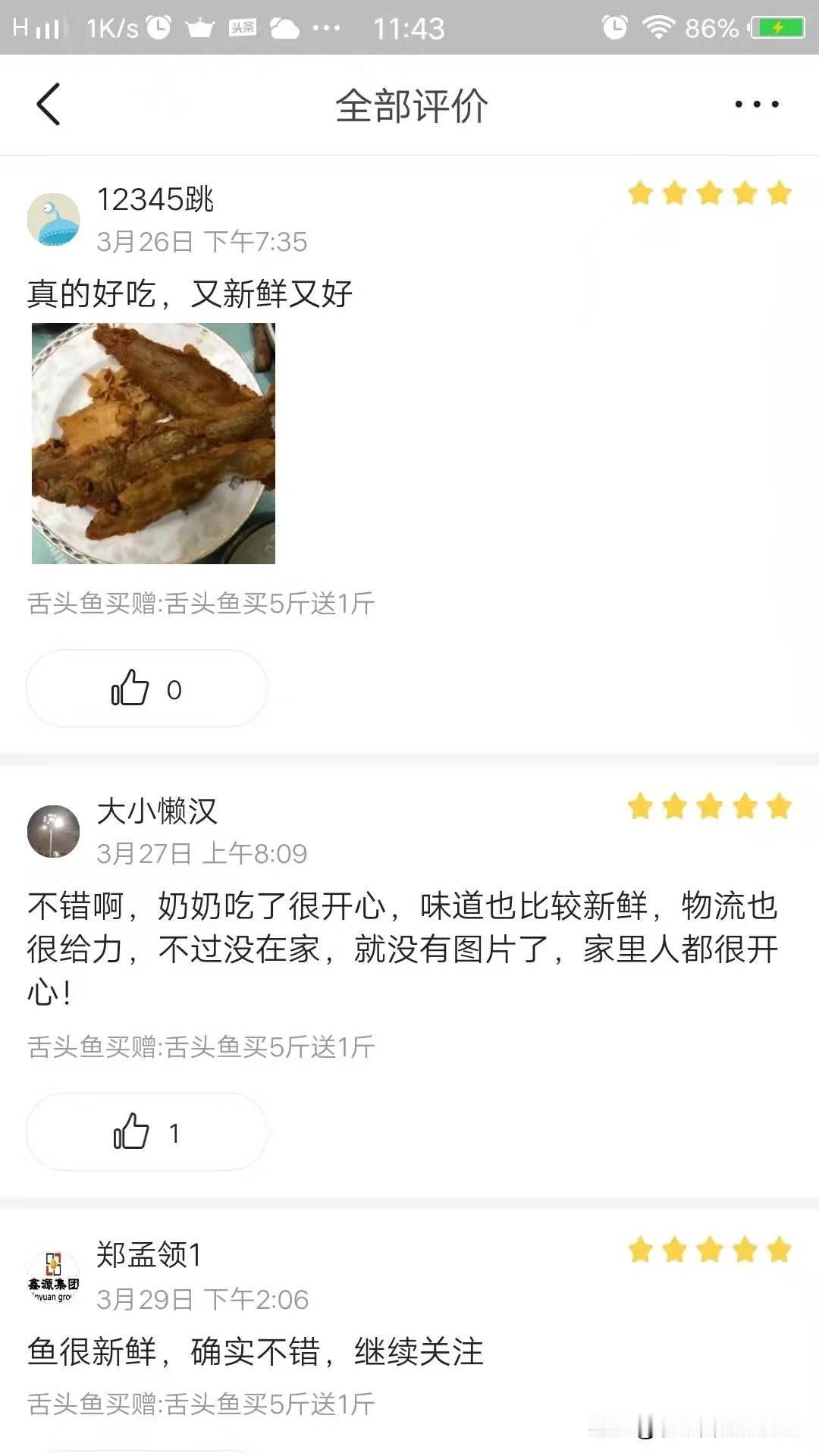Image resolution: width=819 pixels, height=1456 pixels.
Task: Open 郑孟领1's profile avatar
Action: (54, 1277)
